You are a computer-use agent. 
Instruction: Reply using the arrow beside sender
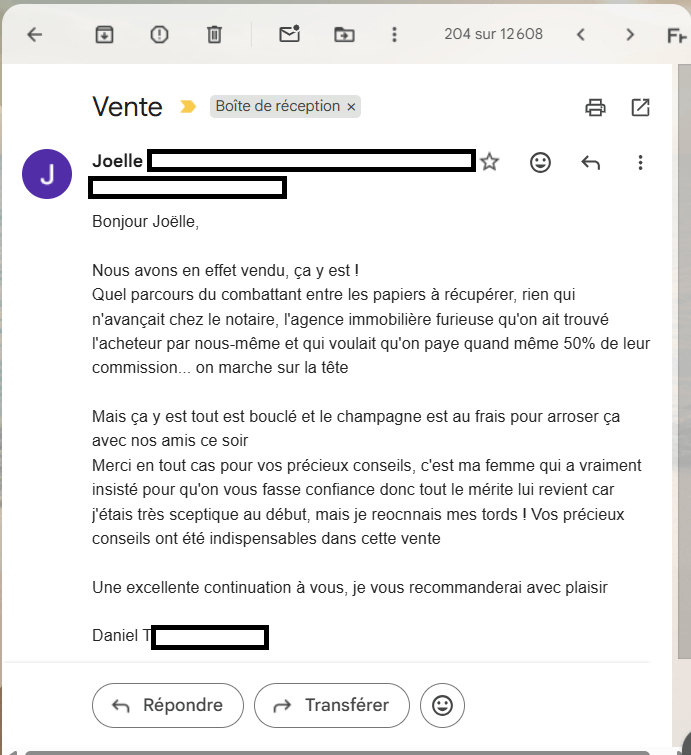591,162
